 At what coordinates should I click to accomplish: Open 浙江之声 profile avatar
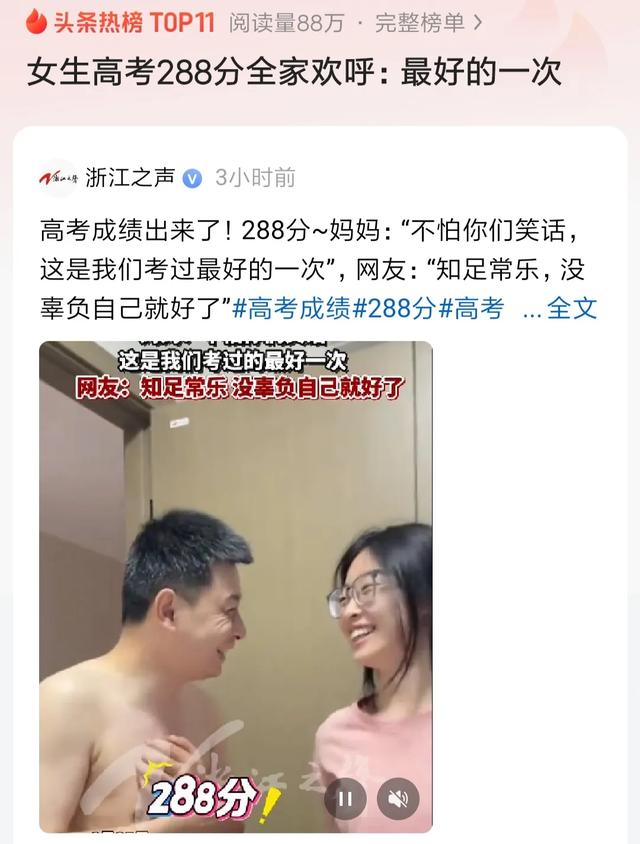click(x=59, y=178)
